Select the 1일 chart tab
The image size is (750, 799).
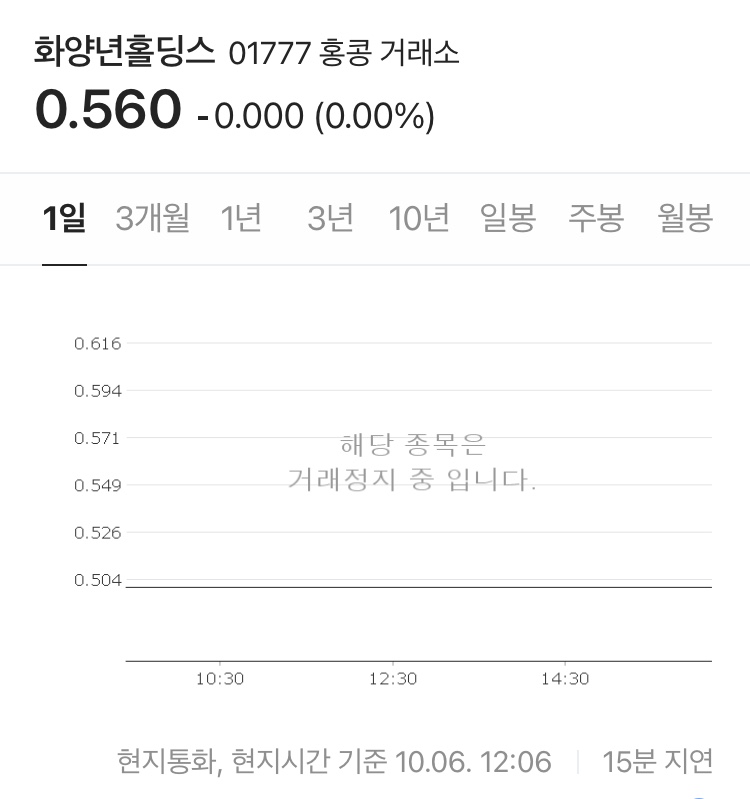pos(64,218)
